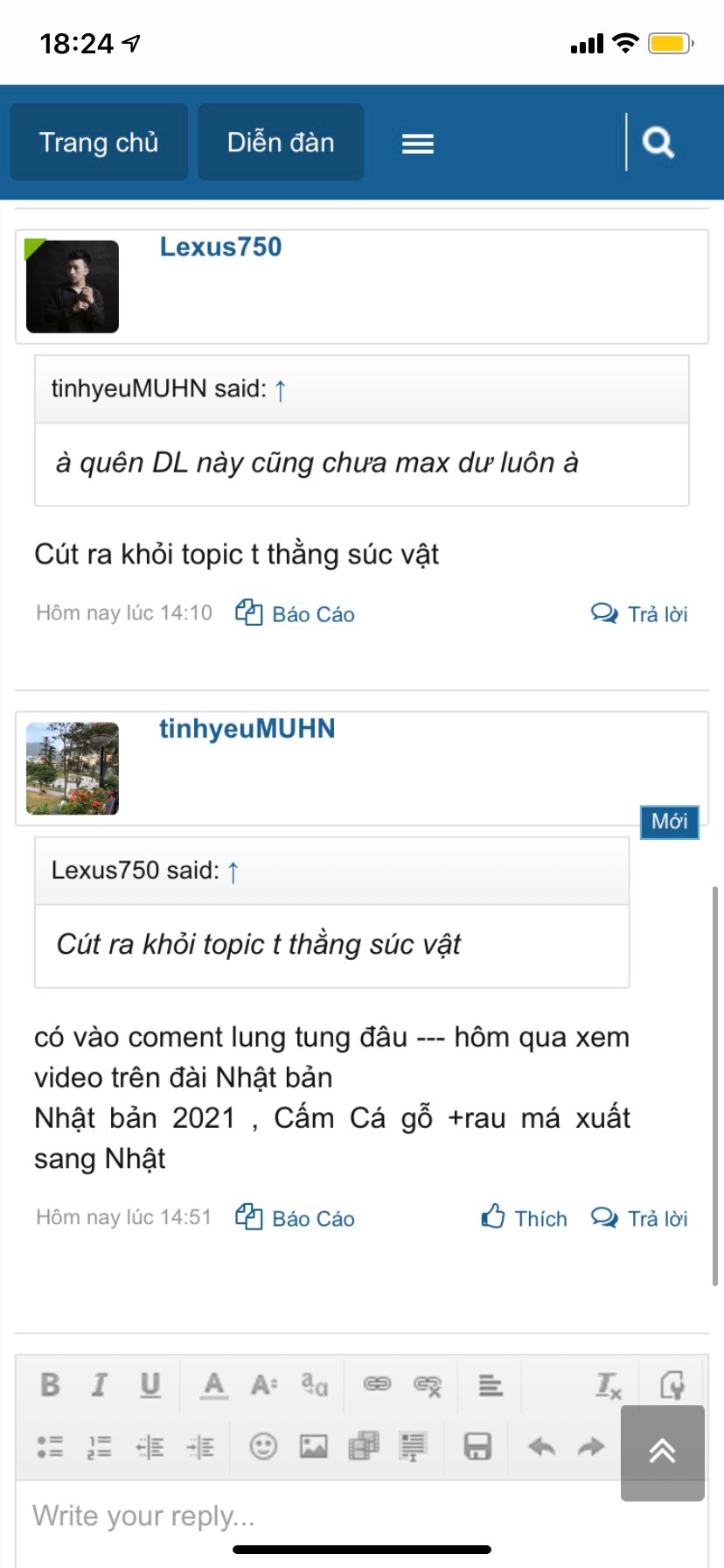Insert a smiley emoji

[x=263, y=1445]
